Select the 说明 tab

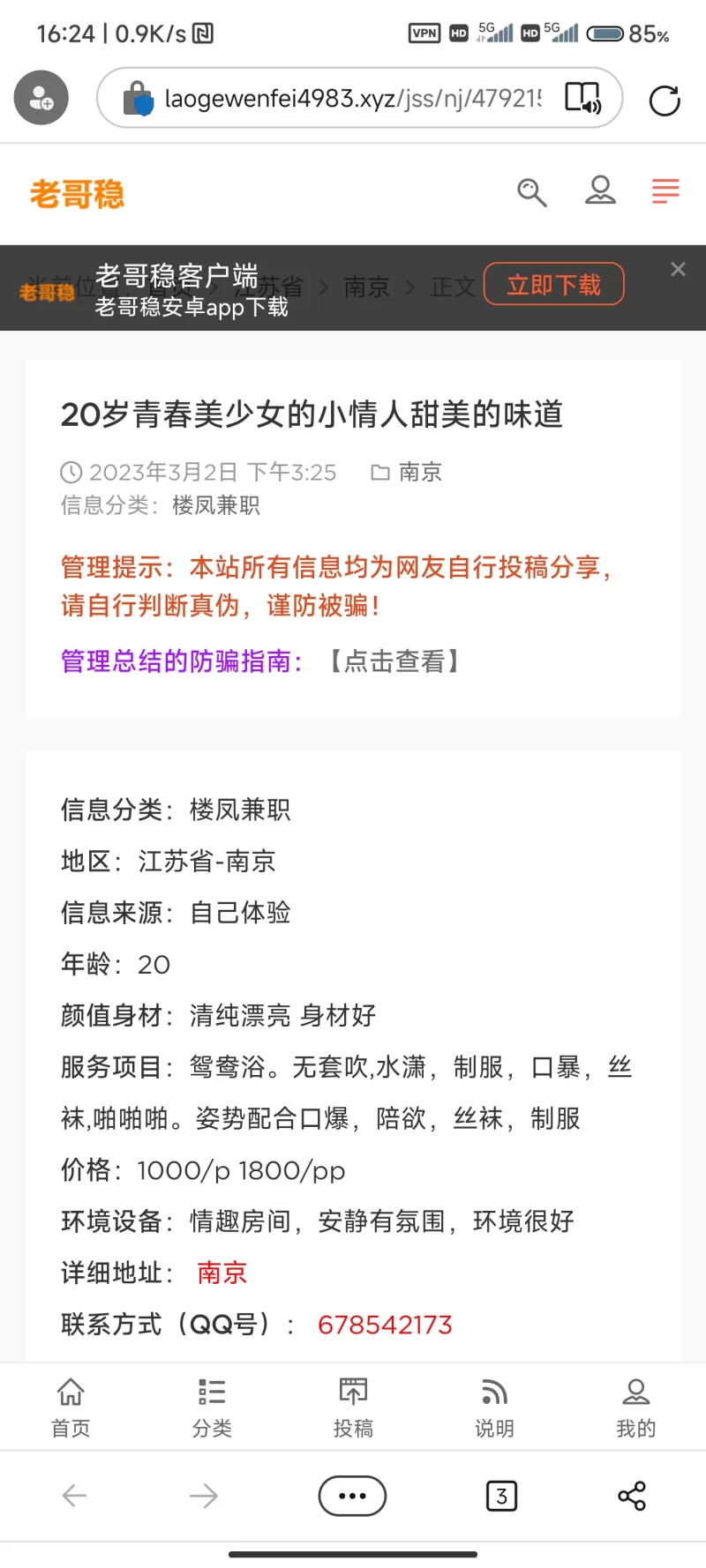(494, 1407)
